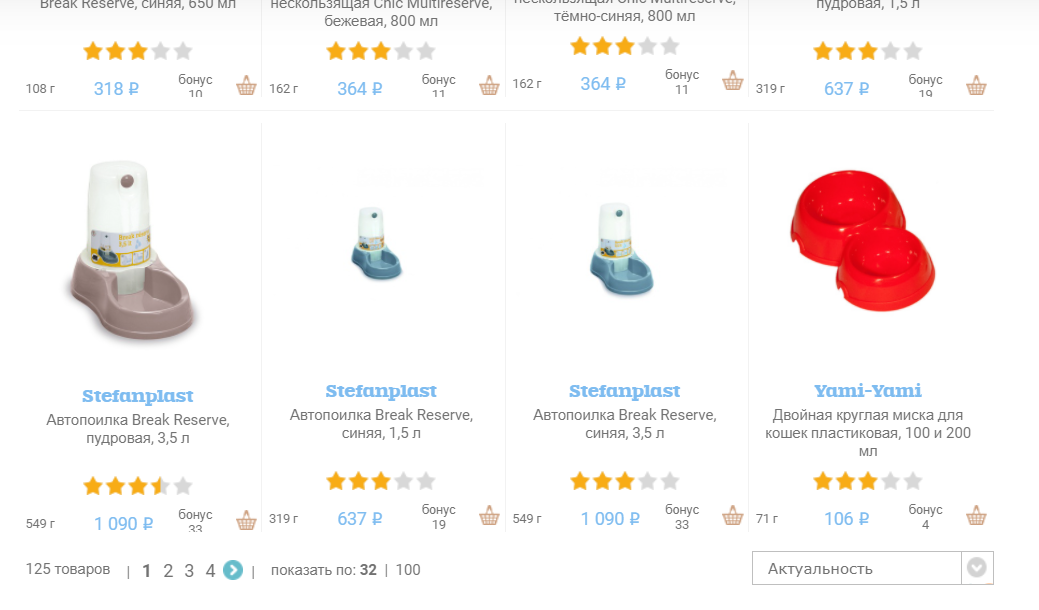1039x610 pixels.
Task: Add the 318 ₽ item to cart
Action: tap(246, 86)
